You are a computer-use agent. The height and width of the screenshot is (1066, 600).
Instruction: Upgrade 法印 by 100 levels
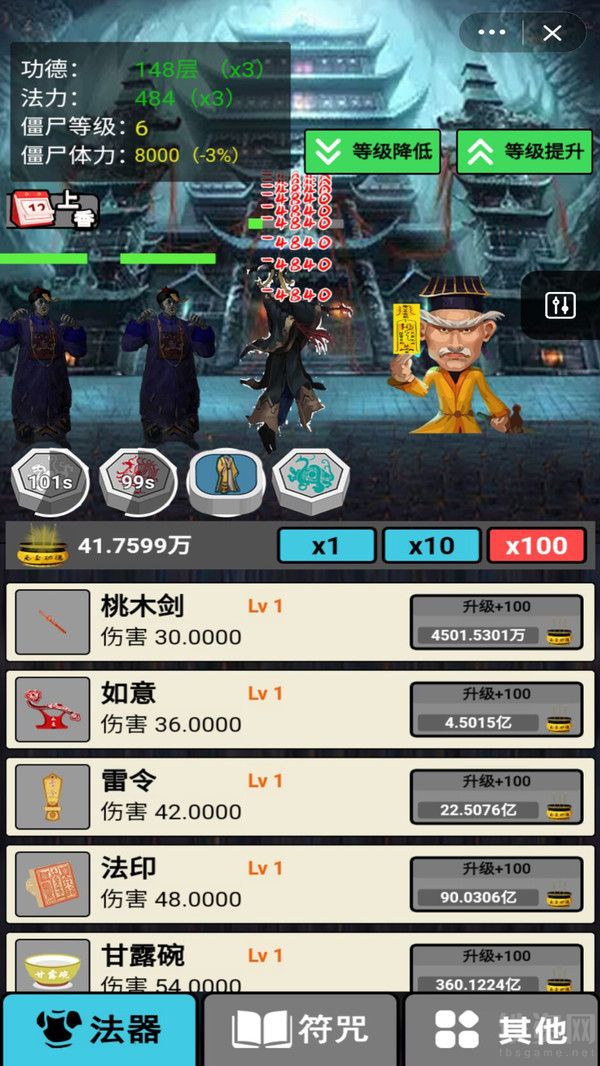[x=496, y=884]
